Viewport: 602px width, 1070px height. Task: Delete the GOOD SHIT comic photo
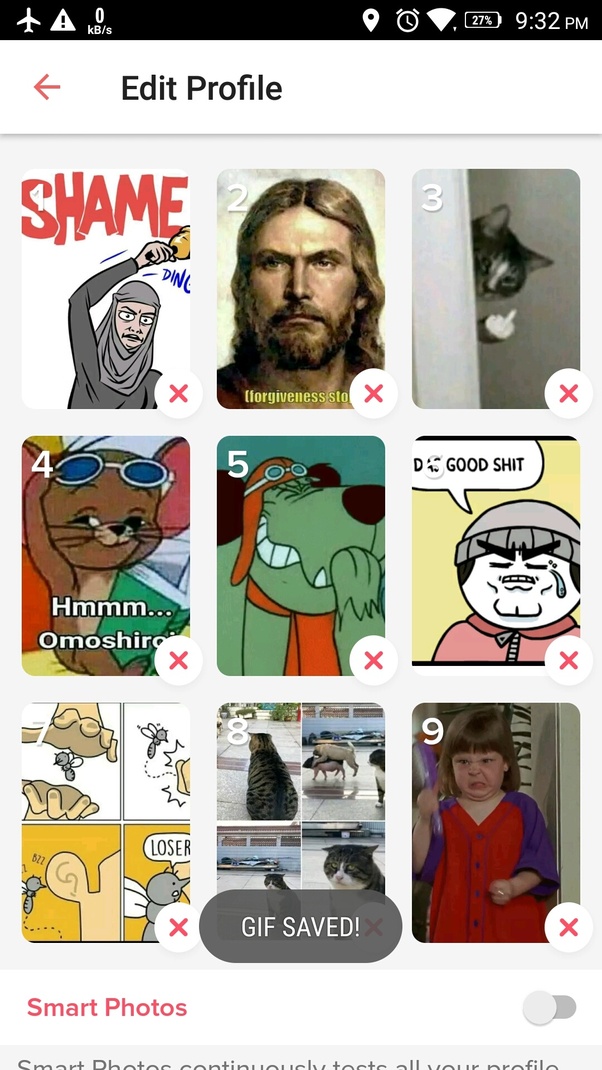(x=568, y=660)
